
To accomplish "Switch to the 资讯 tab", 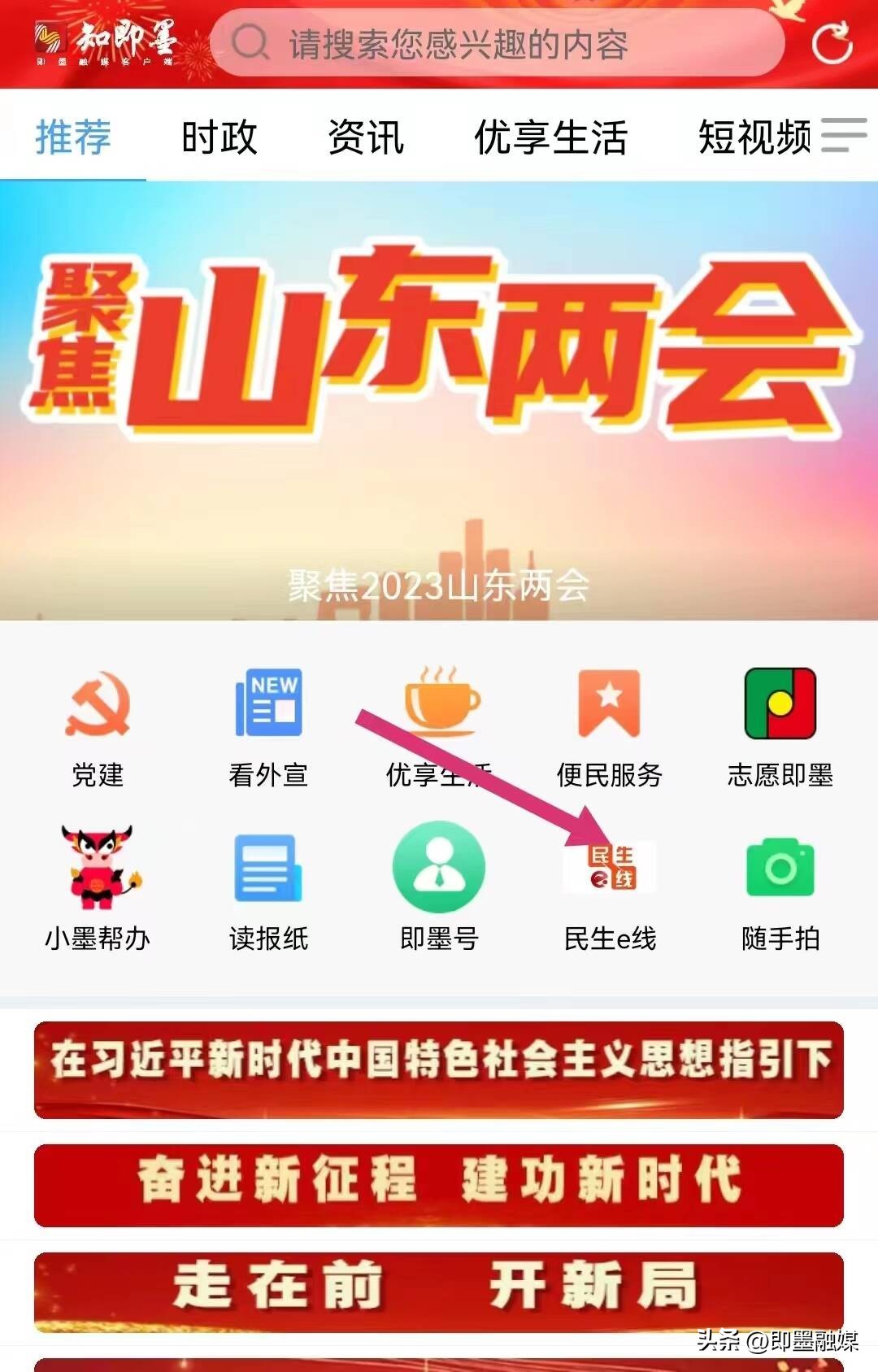I will tap(365, 137).
